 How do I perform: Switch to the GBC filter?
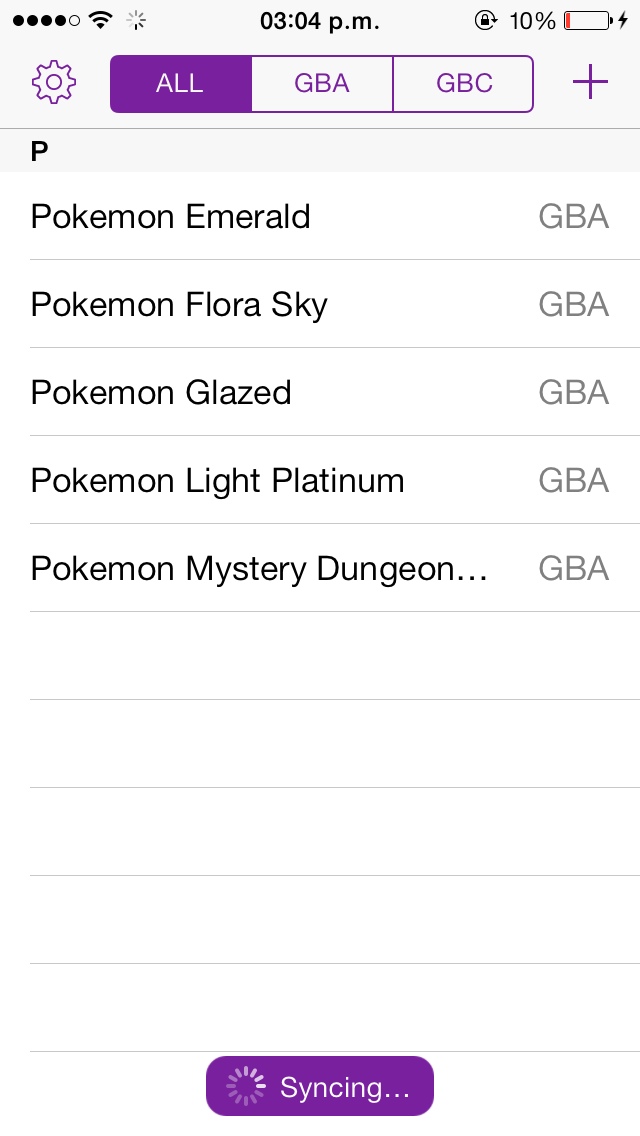point(464,83)
